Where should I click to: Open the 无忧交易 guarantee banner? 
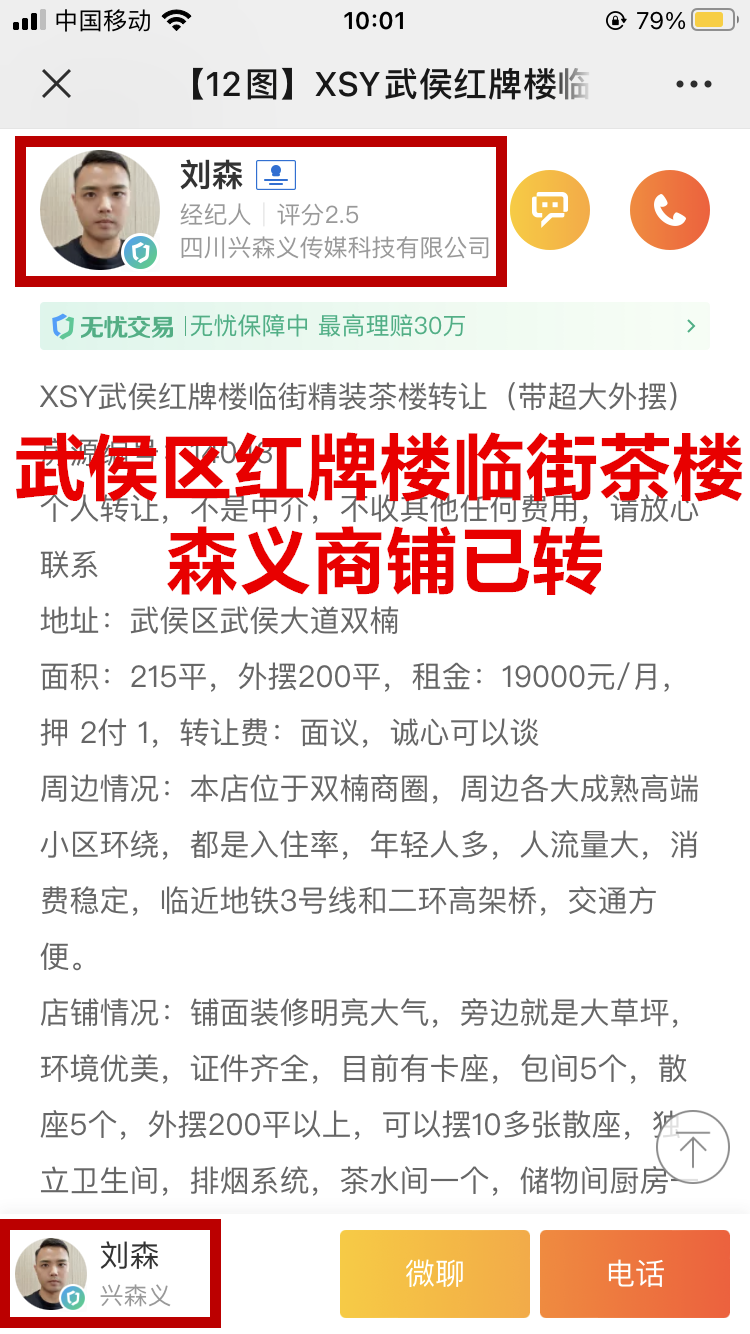click(x=375, y=326)
